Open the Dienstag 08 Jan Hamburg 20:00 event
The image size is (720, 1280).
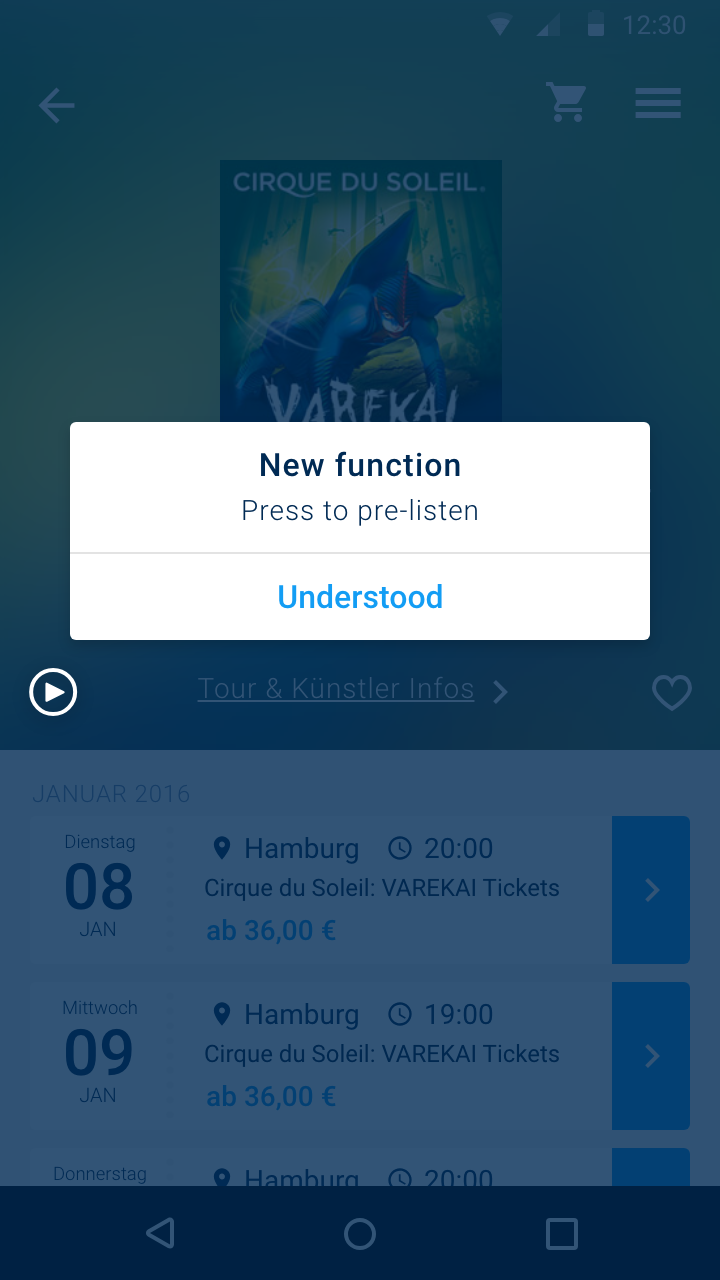click(651, 890)
